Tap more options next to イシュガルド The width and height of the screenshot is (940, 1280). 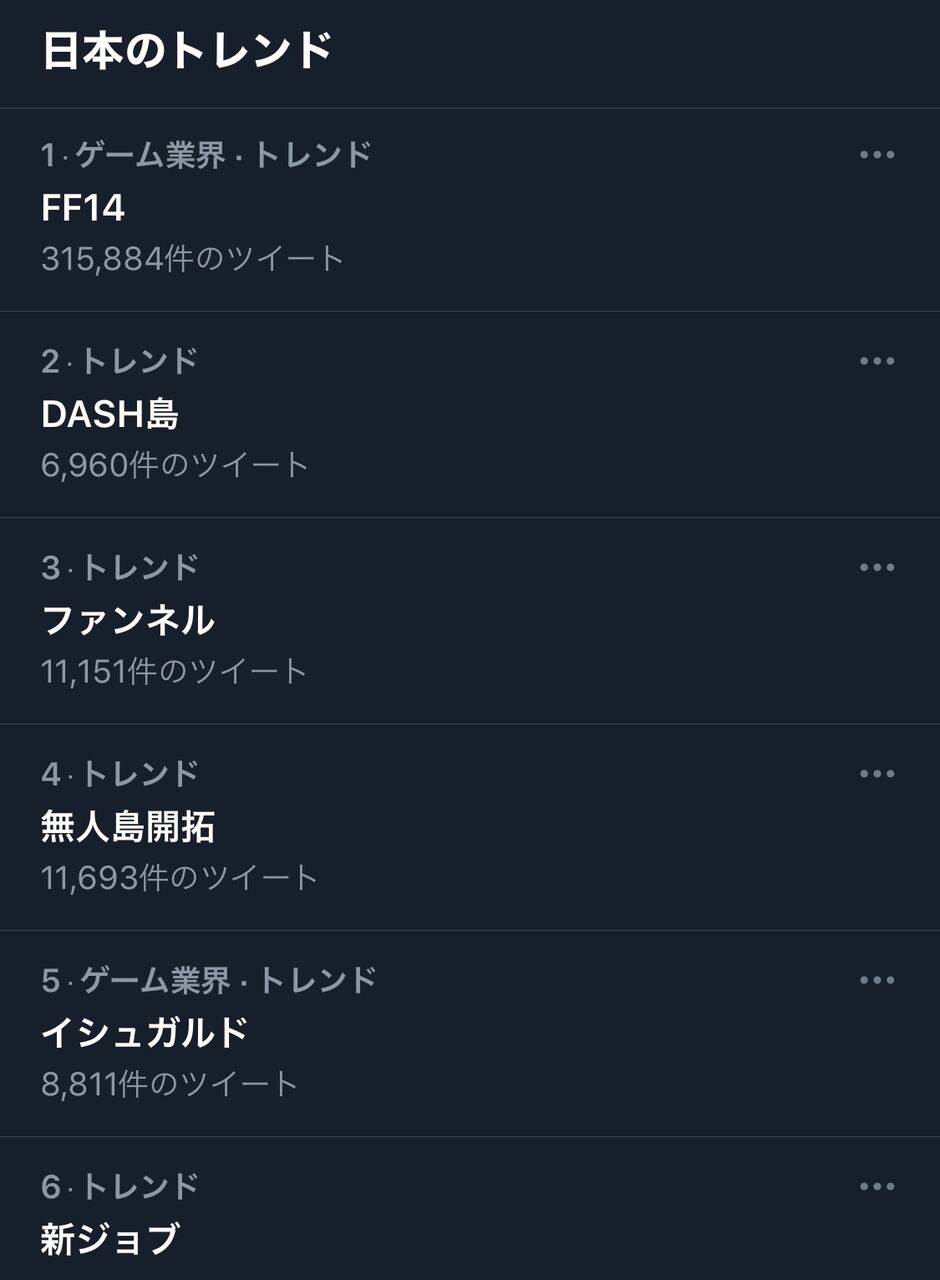[x=877, y=980]
